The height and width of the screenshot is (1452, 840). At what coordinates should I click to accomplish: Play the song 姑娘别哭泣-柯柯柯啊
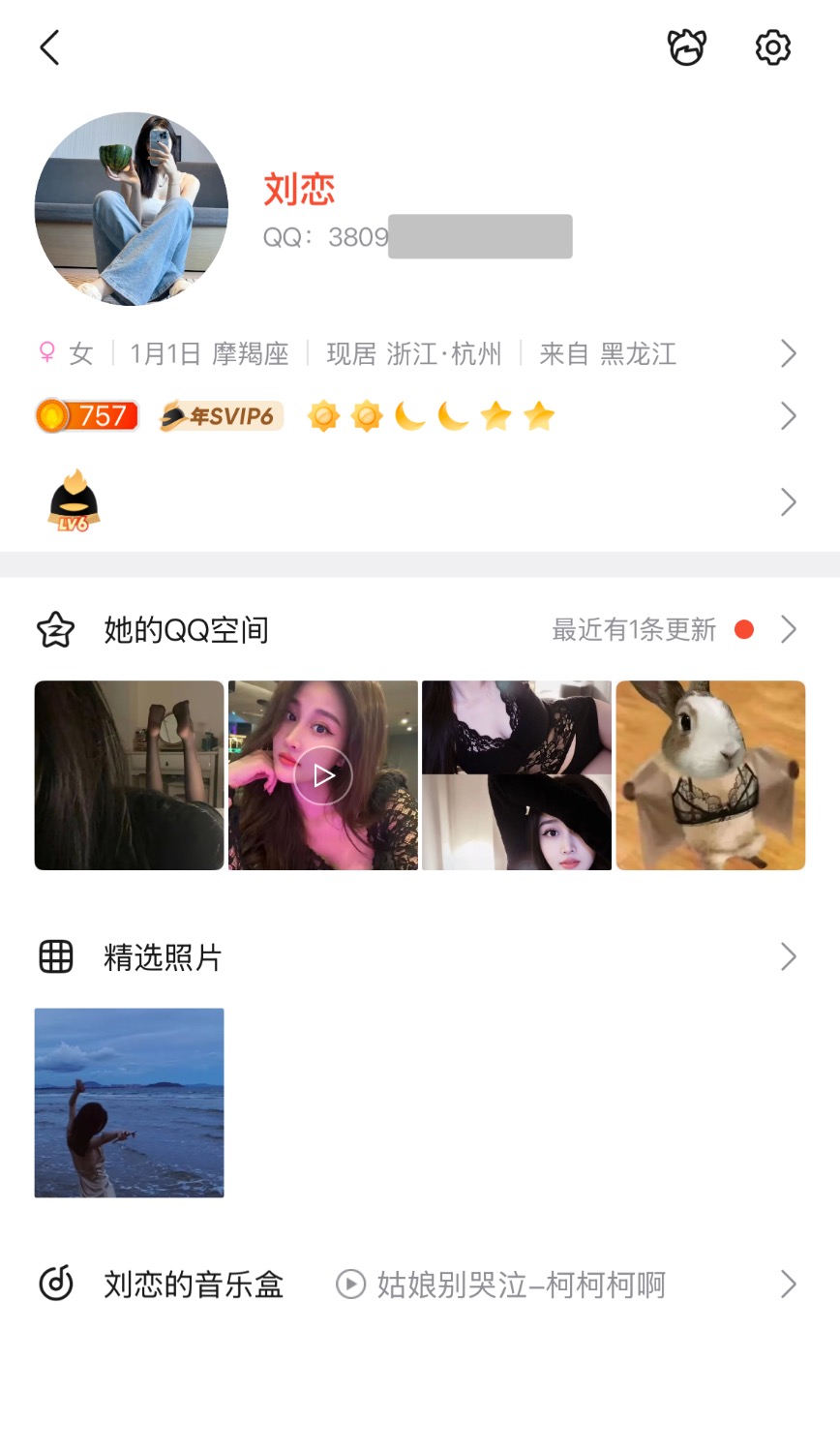click(x=350, y=1285)
